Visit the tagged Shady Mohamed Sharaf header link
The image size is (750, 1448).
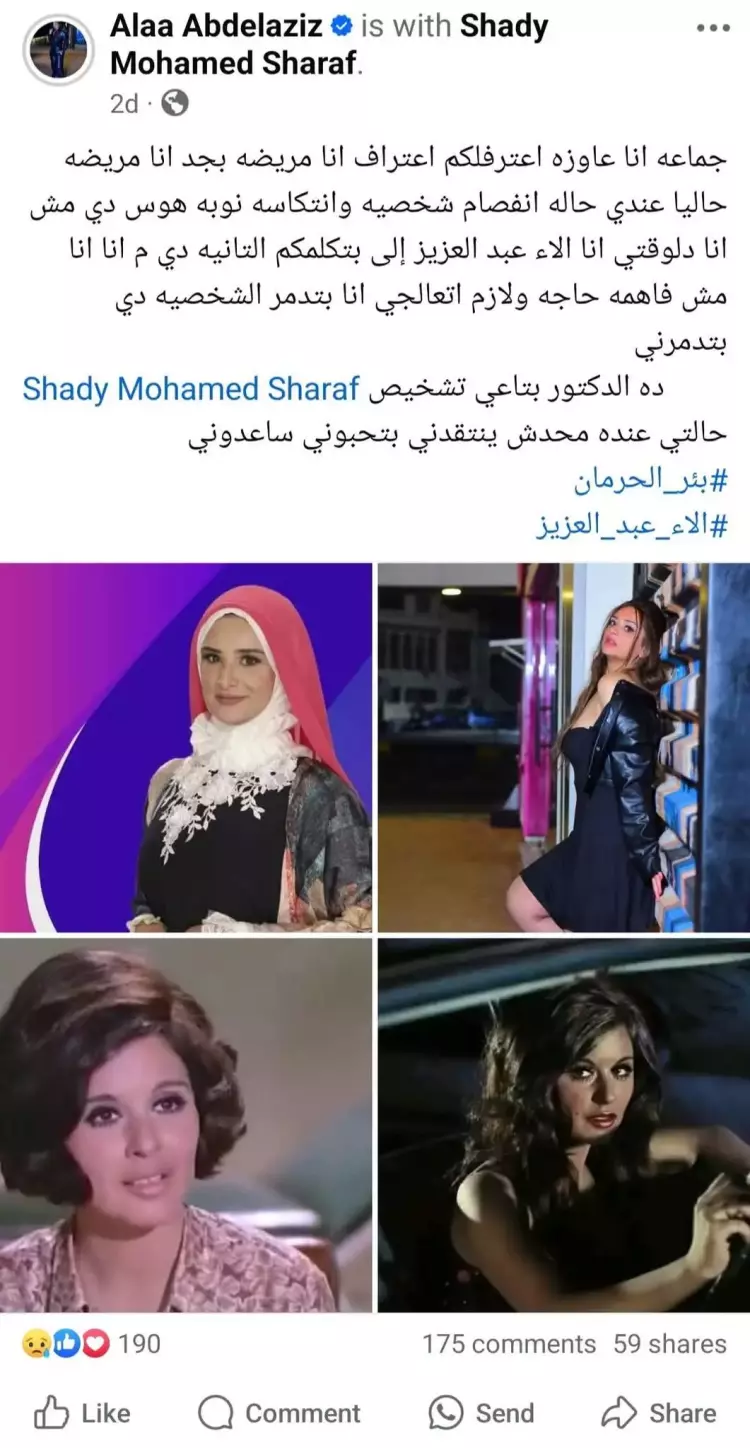coord(330,45)
